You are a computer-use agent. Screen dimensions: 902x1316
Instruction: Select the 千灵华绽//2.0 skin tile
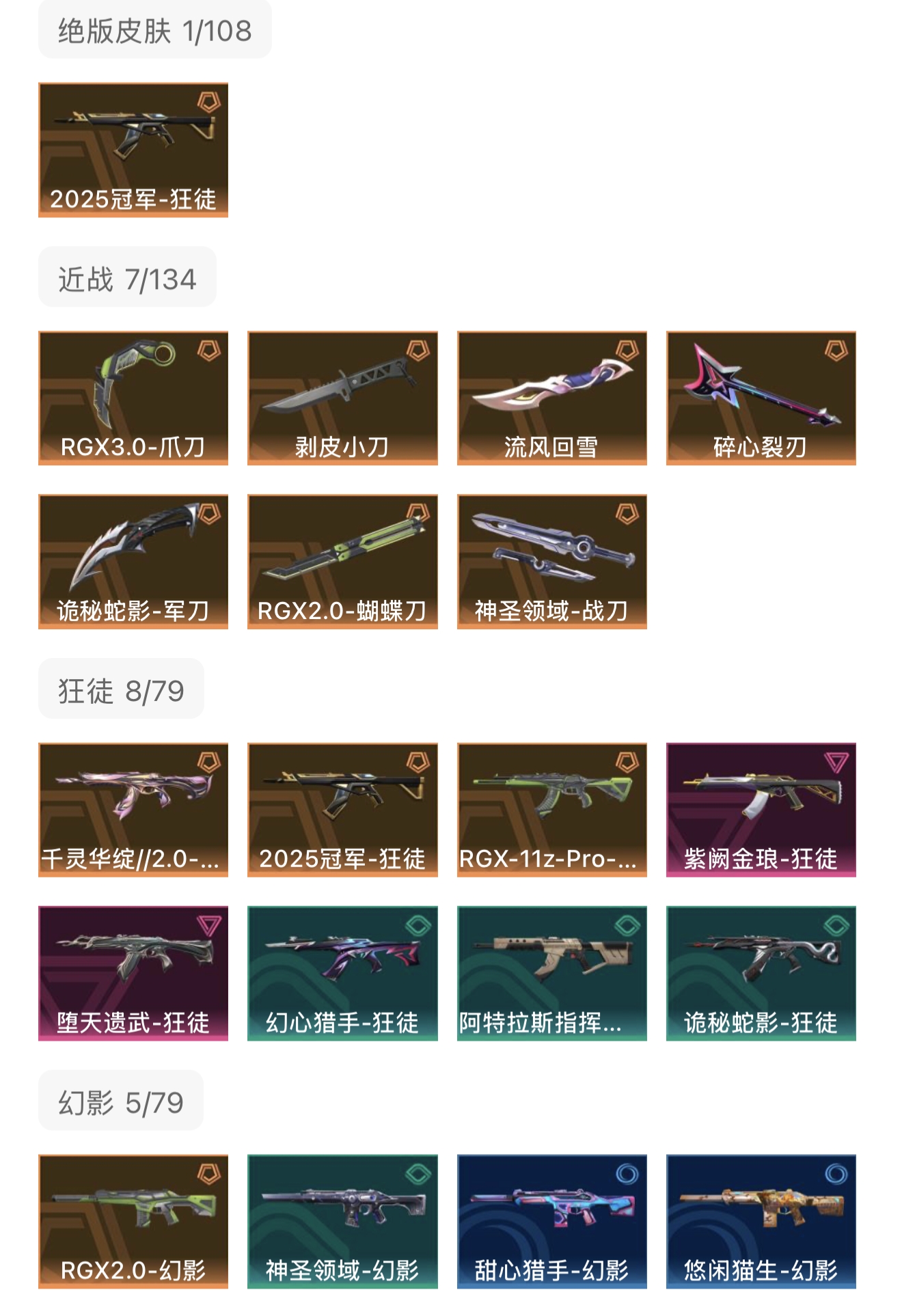click(133, 810)
